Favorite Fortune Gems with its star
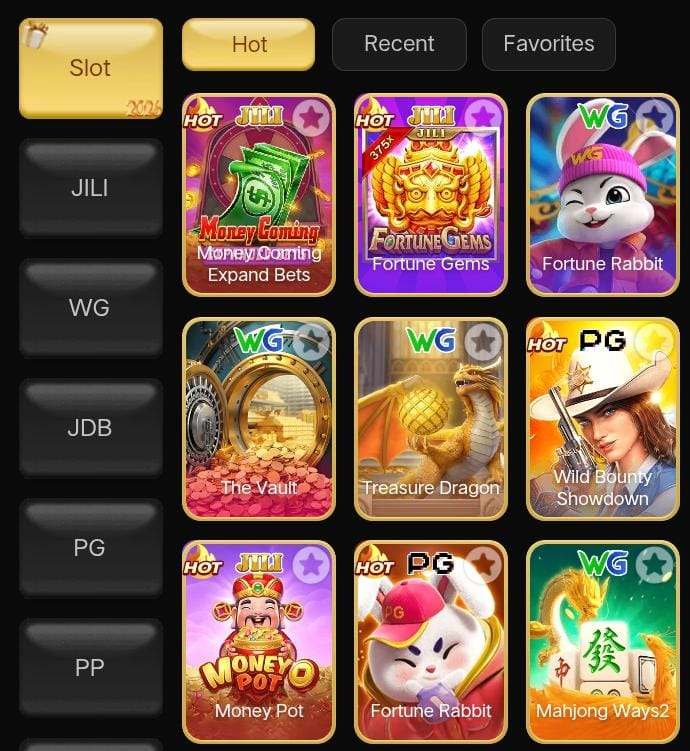Viewport: 690px width, 751px height. tap(484, 118)
